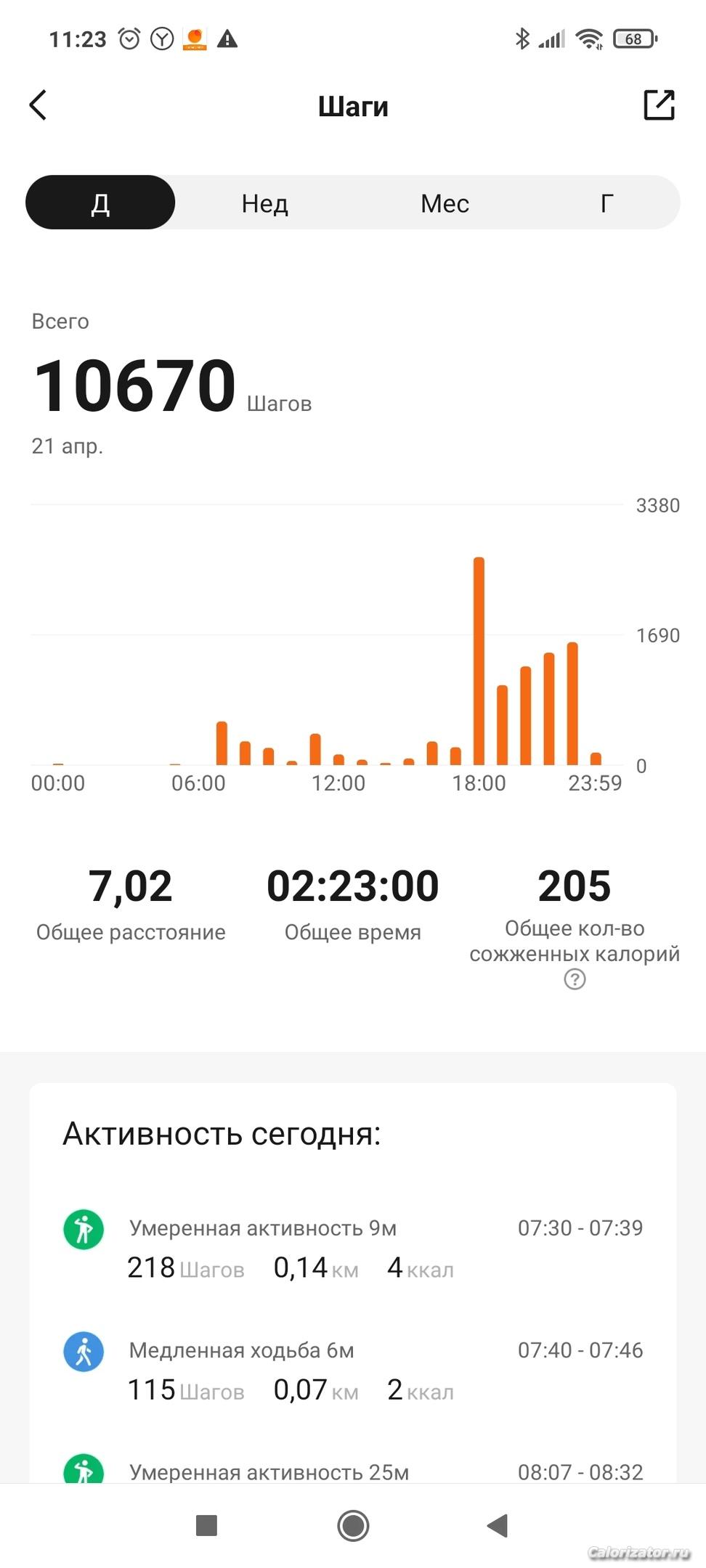Open the burned calories help icon
706x1568 pixels.
tap(575, 979)
